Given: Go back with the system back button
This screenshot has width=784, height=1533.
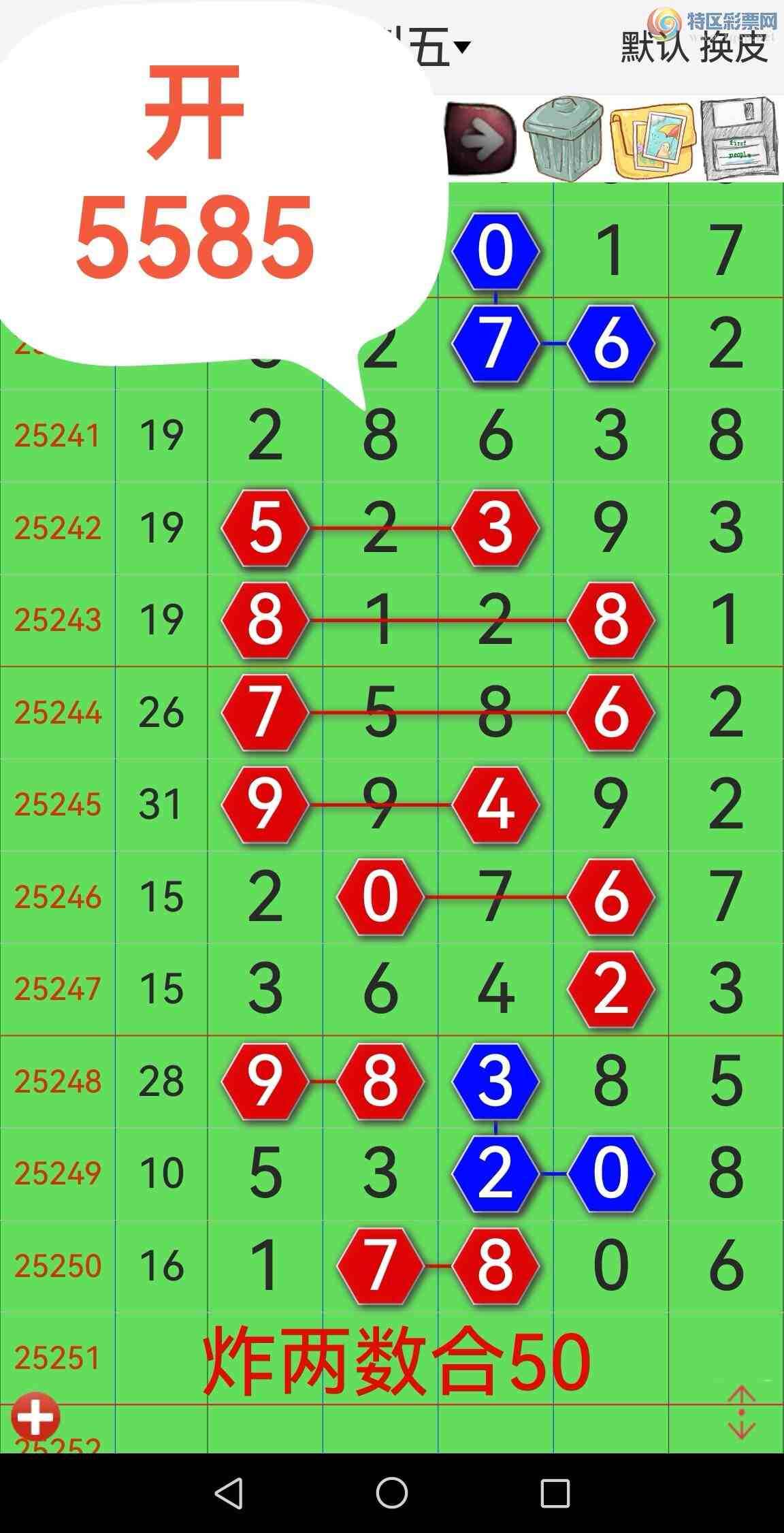Looking at the screenshot, I should [229, 1494].
